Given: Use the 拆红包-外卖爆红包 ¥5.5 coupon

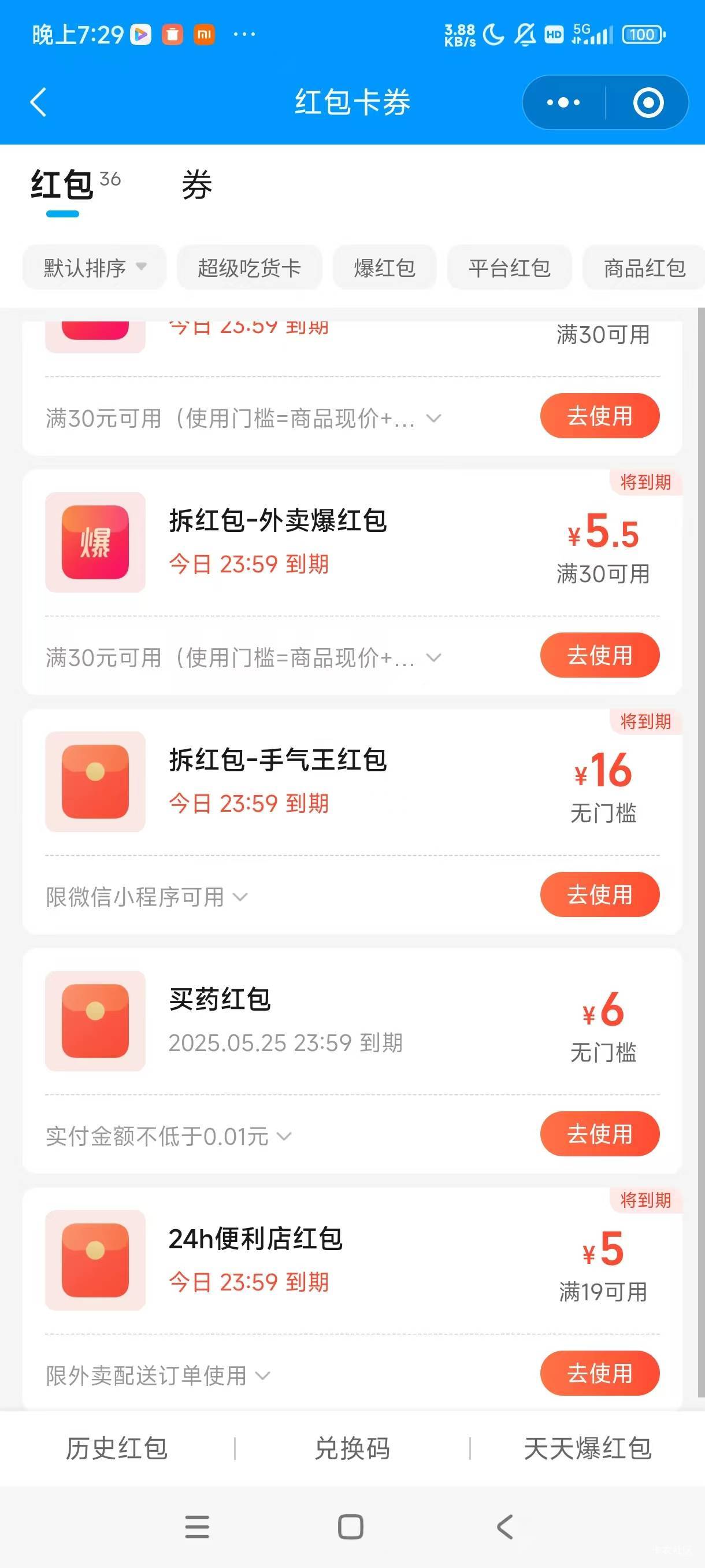Looking at the screenshot, I should pyautogui.click(x=600, y=655).
